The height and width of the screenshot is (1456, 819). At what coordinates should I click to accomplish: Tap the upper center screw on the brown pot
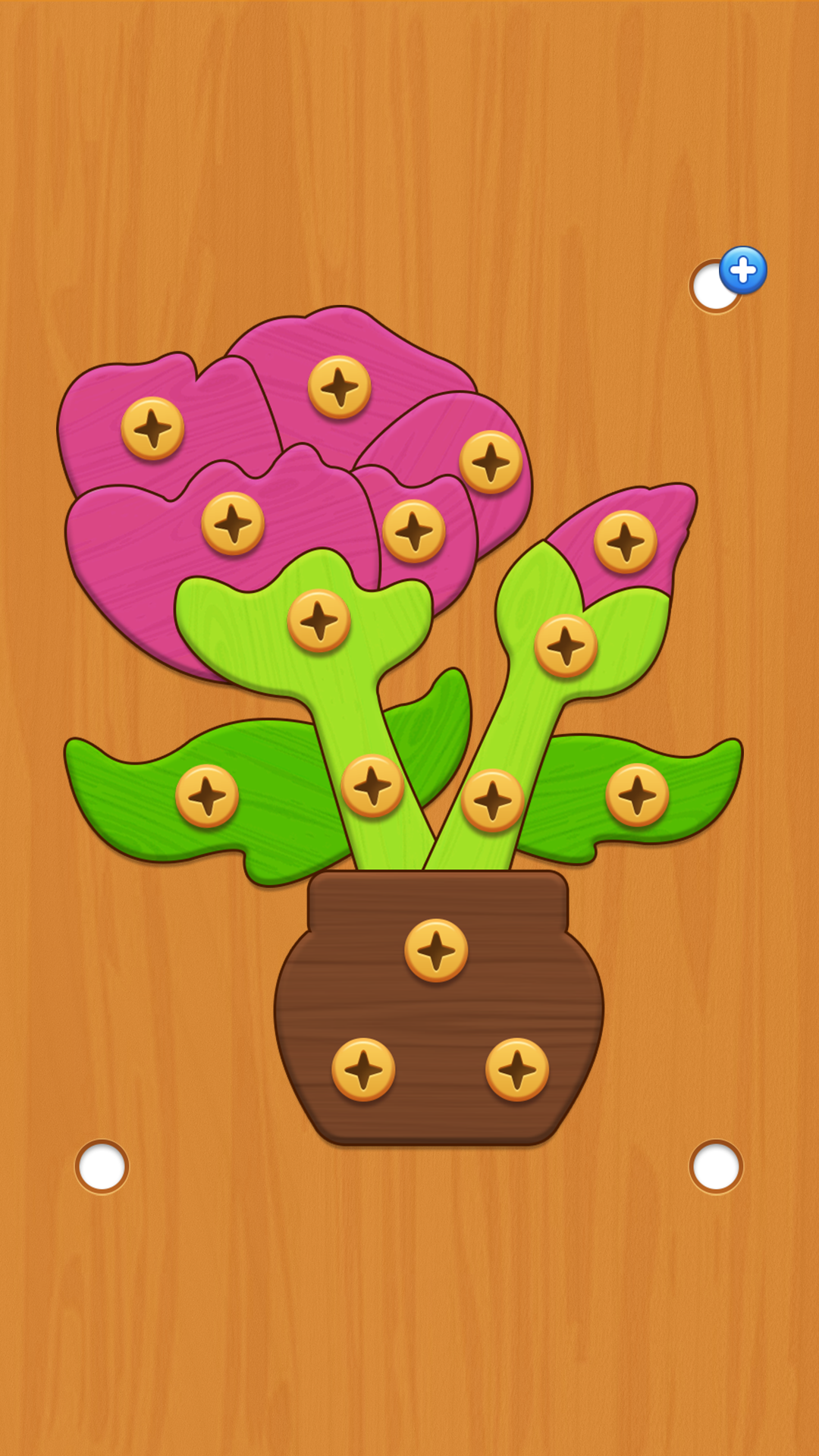pyautogui.click(x=436, y=950)
